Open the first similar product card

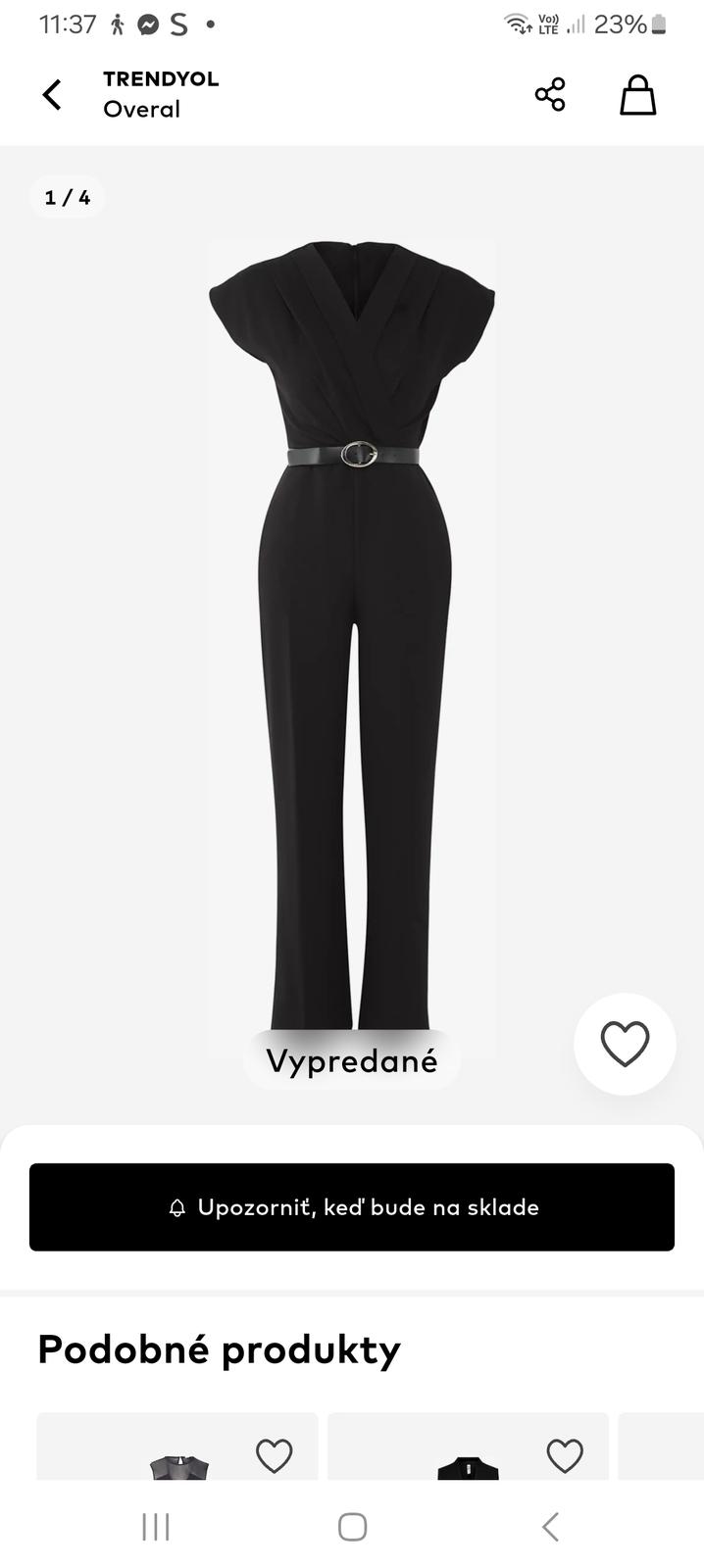[x=176, y=1462]
